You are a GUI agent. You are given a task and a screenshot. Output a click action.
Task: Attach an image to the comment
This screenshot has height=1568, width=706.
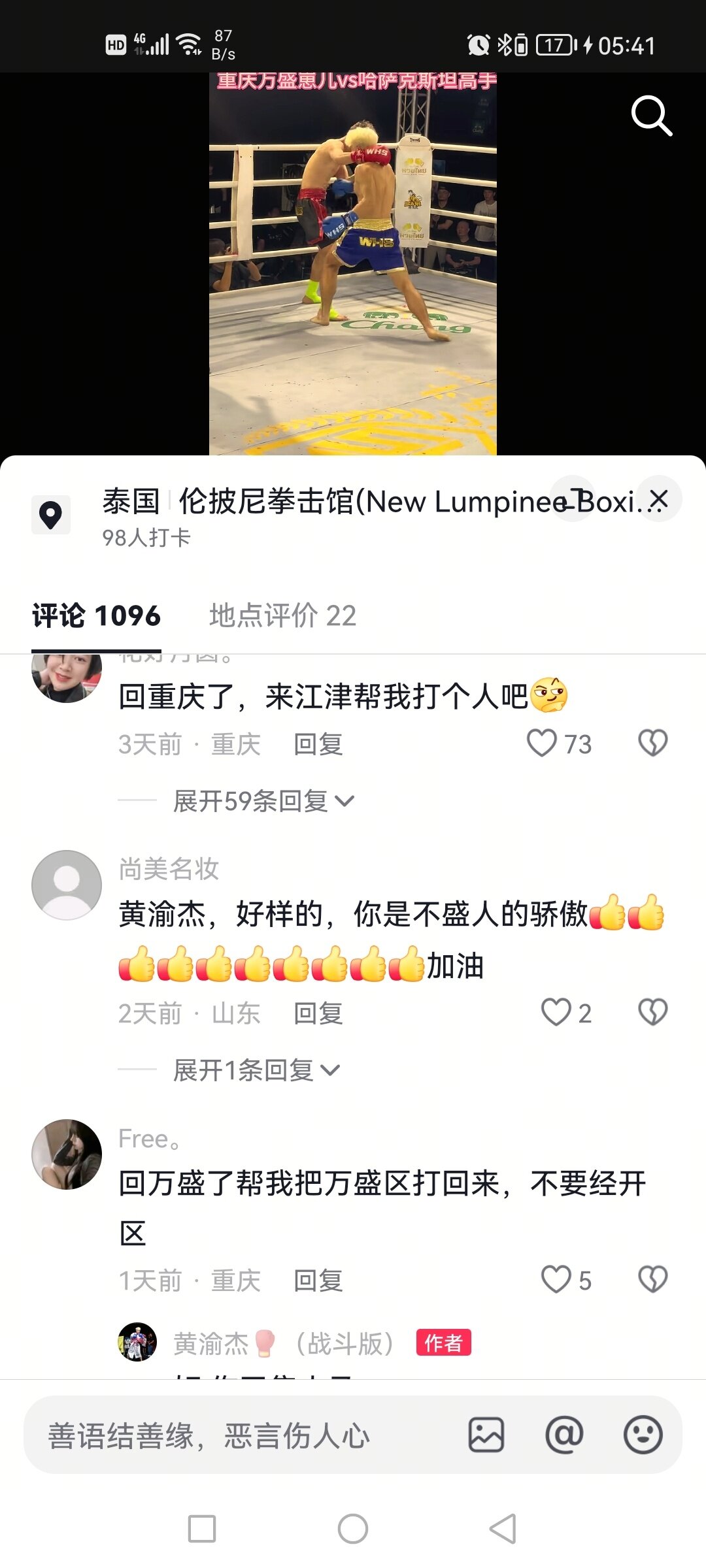486,1435
